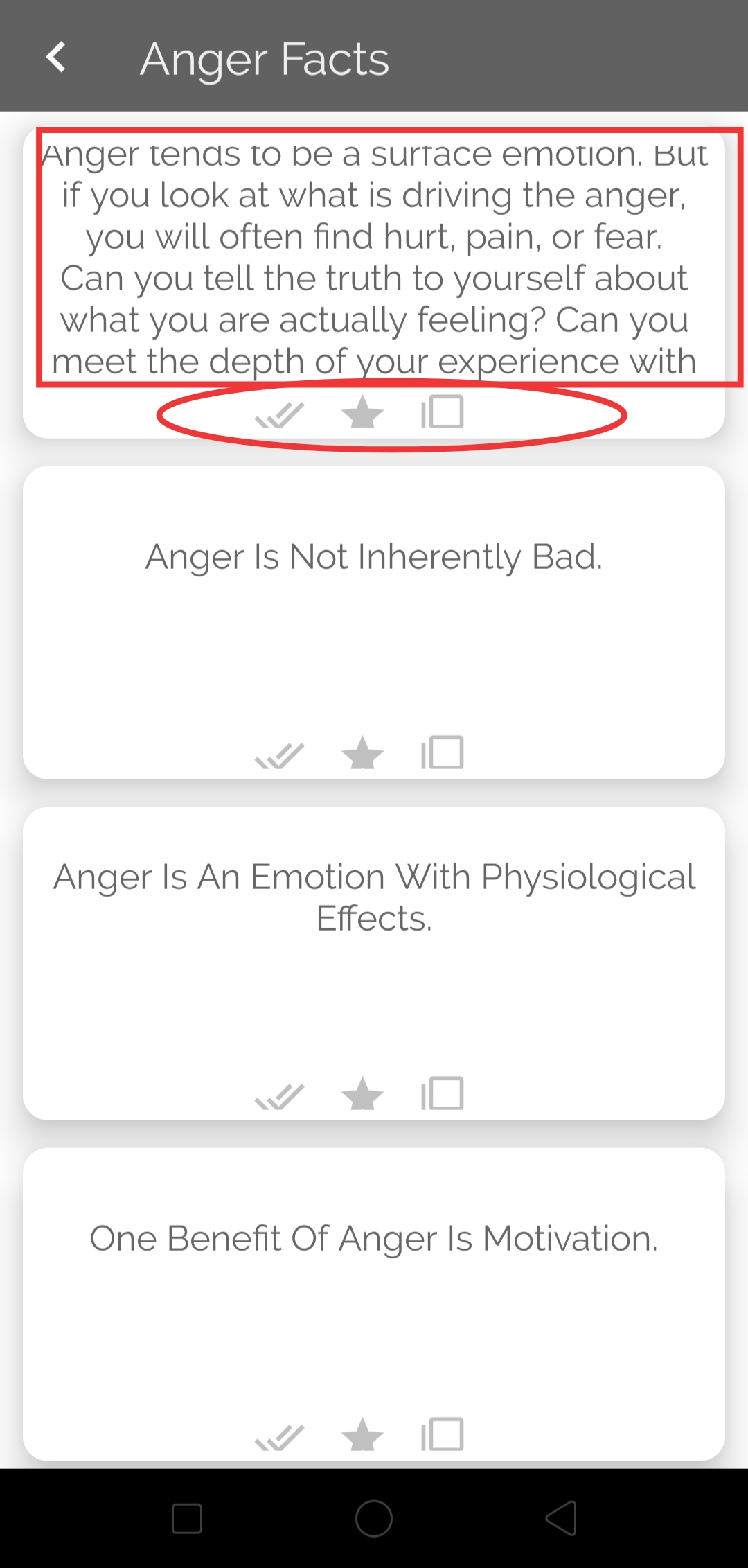Screen dimensions: 748x1568
Task: Star the 'Benefit Of Anger Is Motivation' card
Action: 362,1435
